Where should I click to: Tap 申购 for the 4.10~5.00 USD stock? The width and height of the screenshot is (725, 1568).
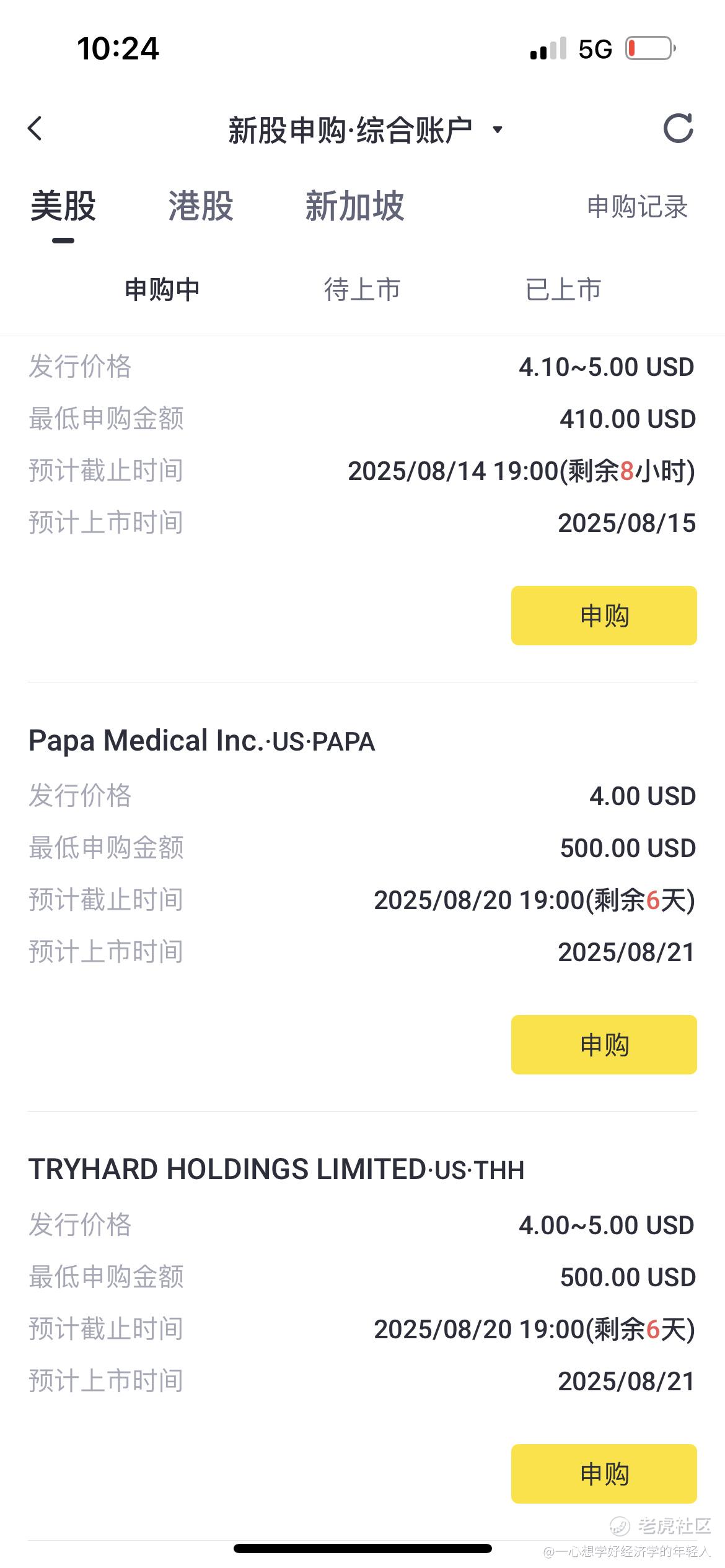coord(604,616)
